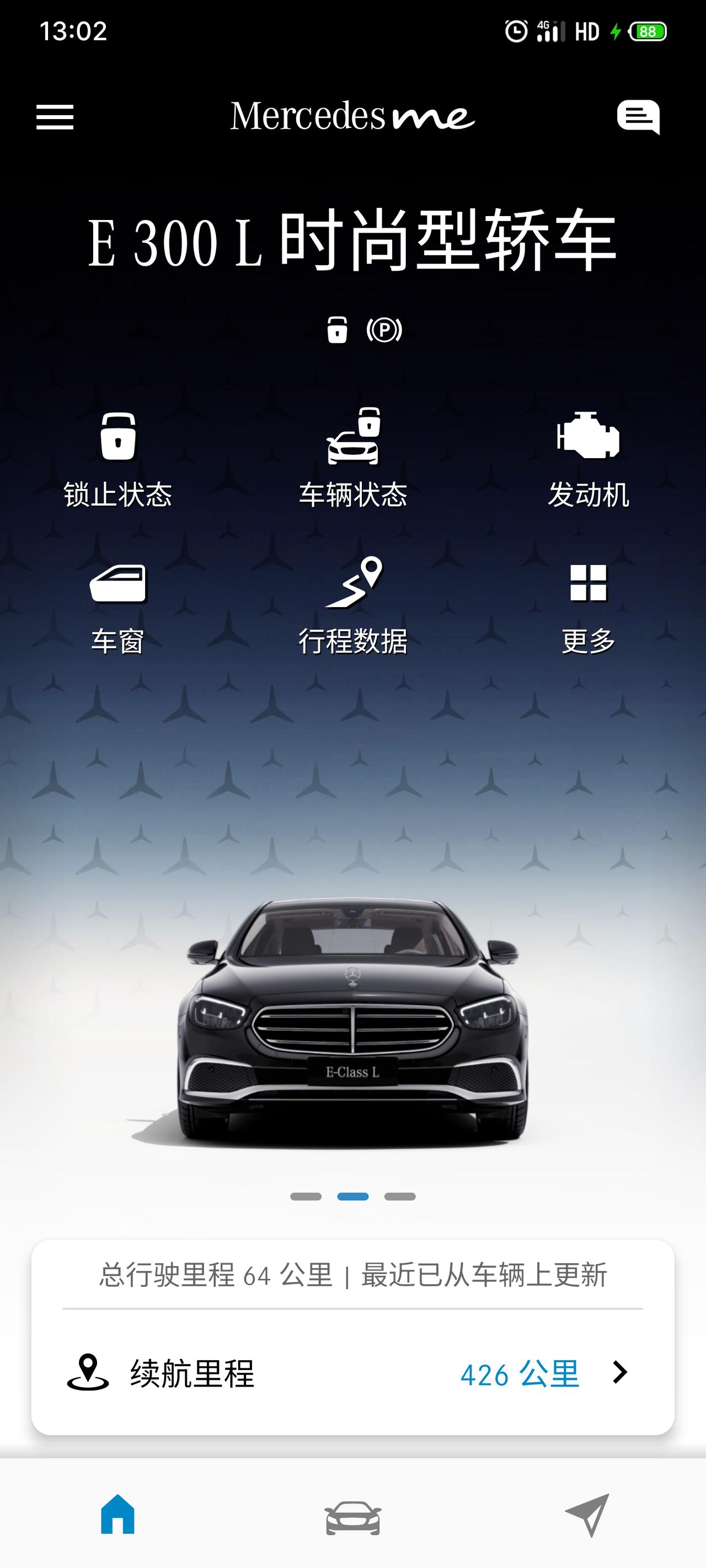The image size is (706, 1568).
Task: Show 更多 additional functions
Action: [588, 606]
